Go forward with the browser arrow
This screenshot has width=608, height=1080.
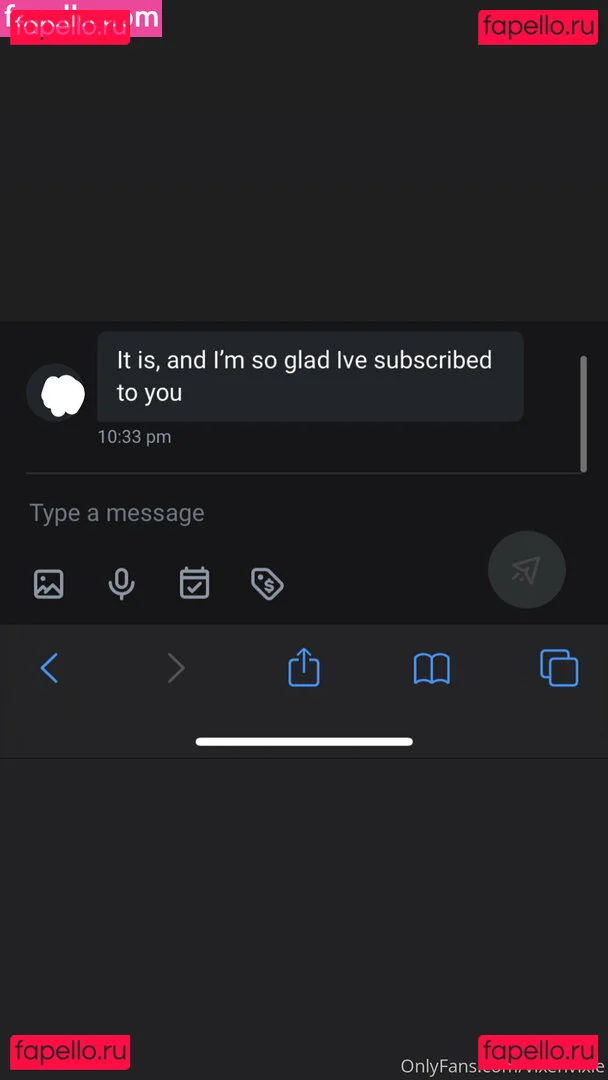tap(176, 667)
